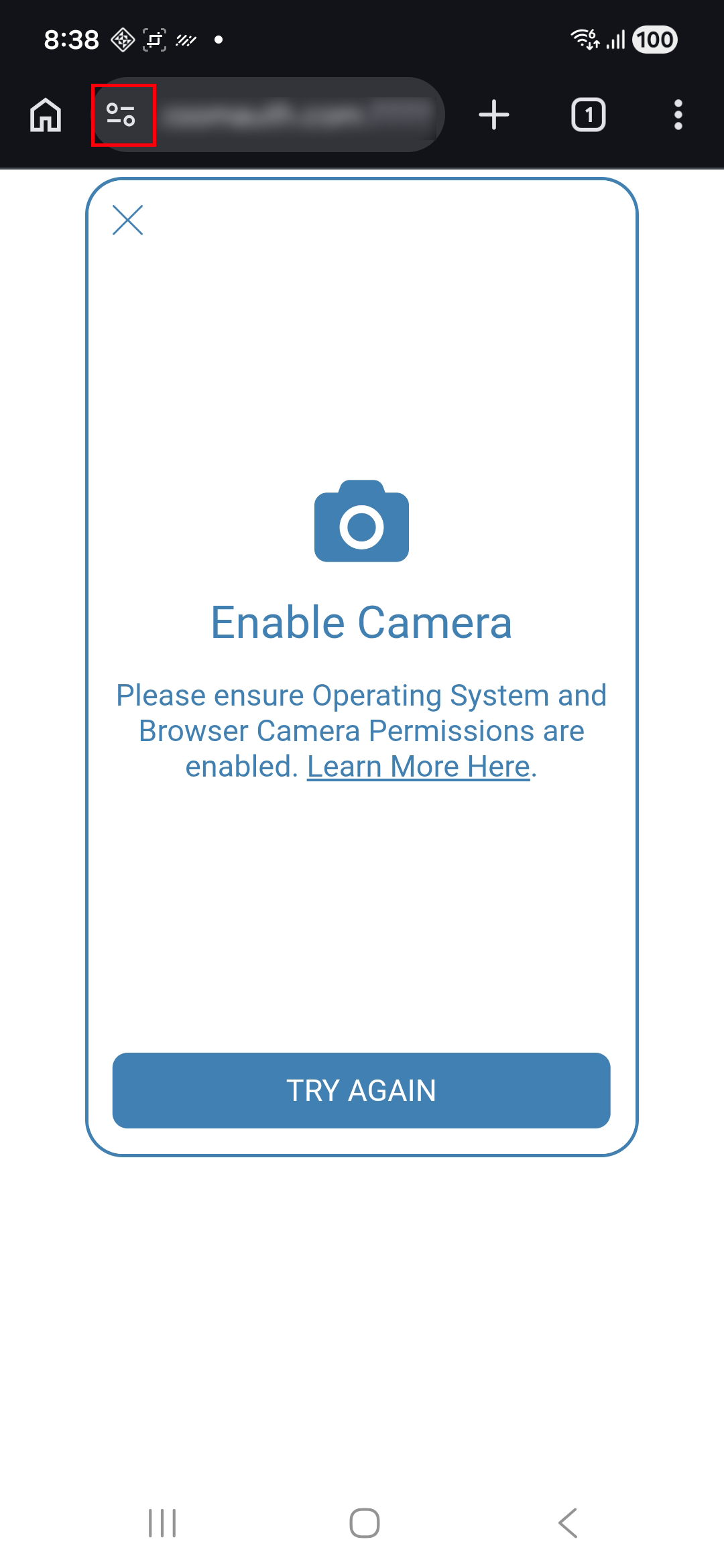Open a new browser tab
The height and width of the screenshot is (1568, 724).
[494, 115]
